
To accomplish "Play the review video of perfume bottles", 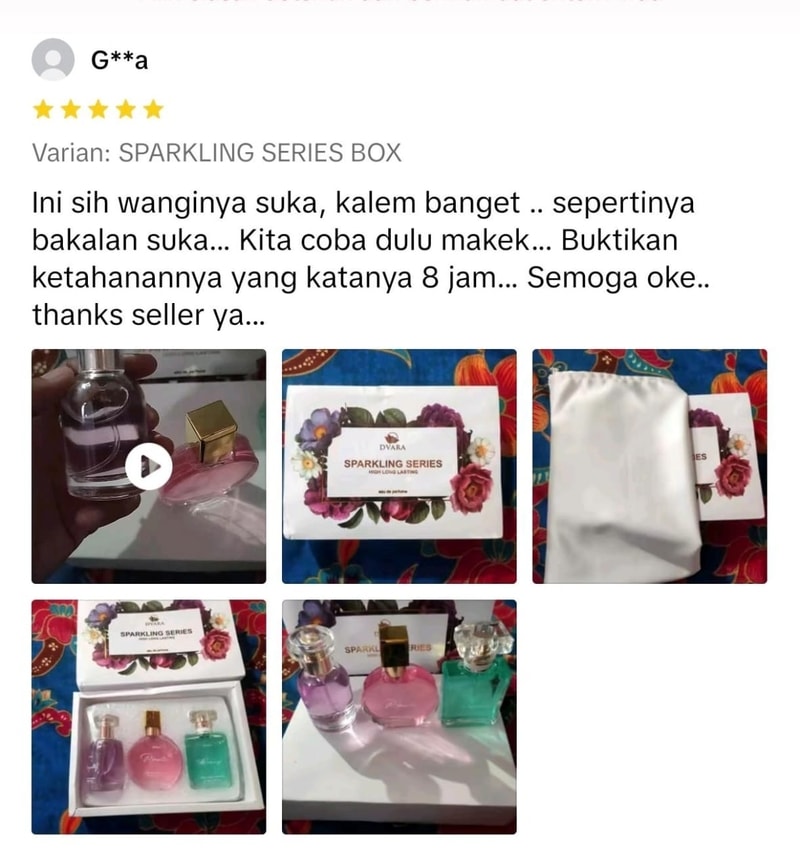I will pos(149,466).
